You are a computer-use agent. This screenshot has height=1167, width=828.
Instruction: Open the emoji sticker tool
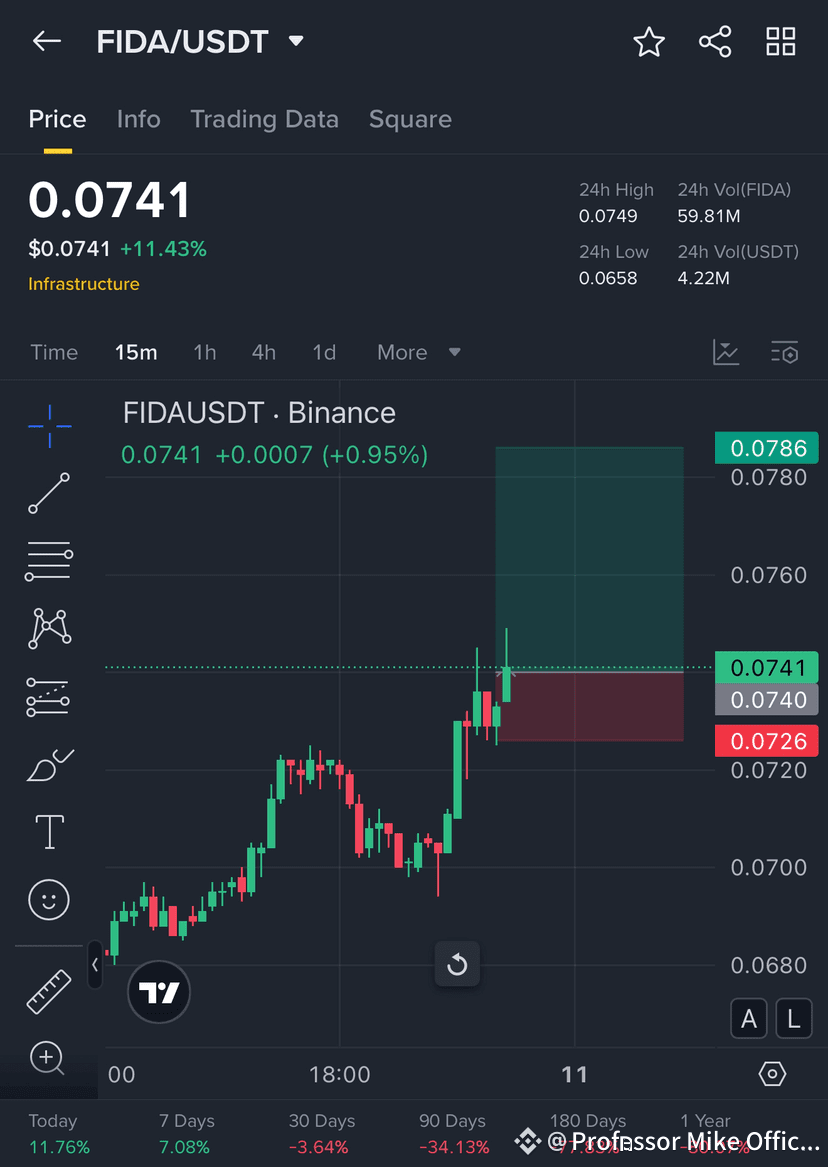point(48,899)
